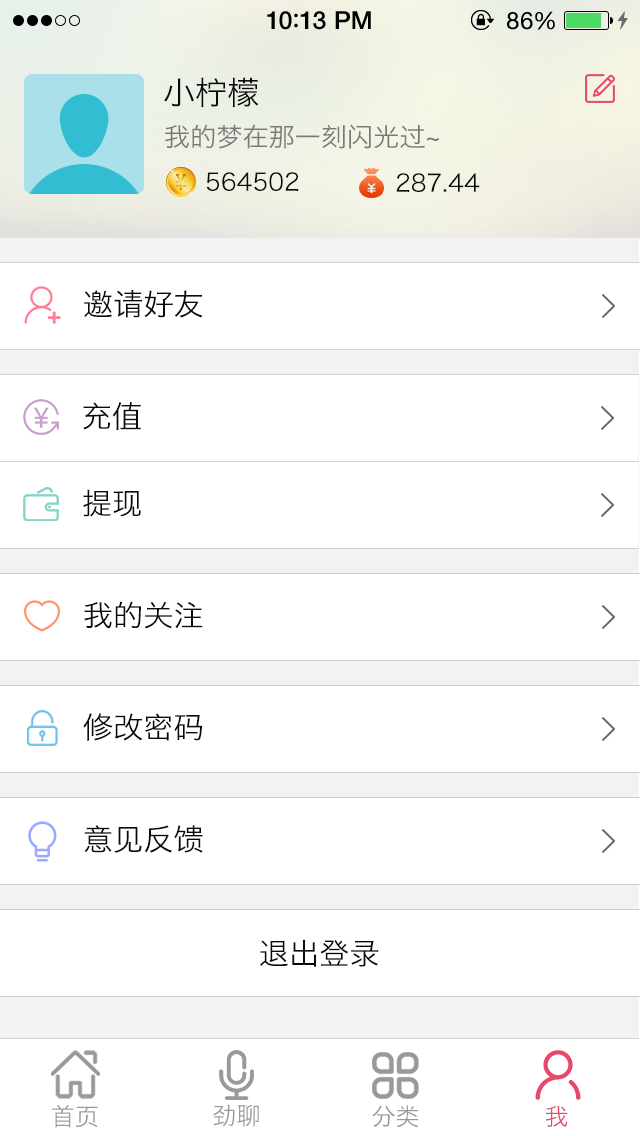Open the 提现 withdrawal row
This screenshot has width=640, height=1136.
tap(320, 505)
